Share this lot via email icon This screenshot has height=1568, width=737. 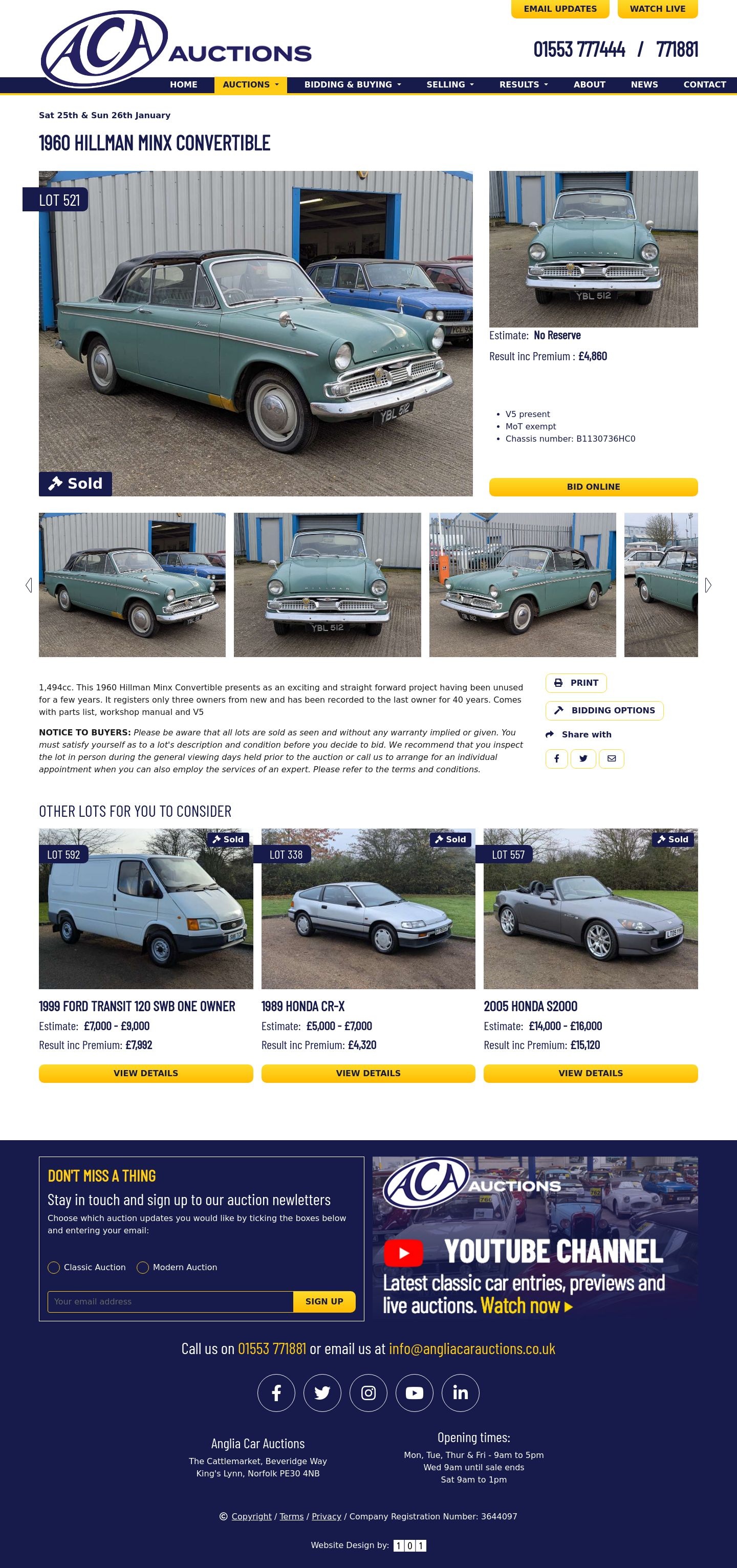pos(611,758)
